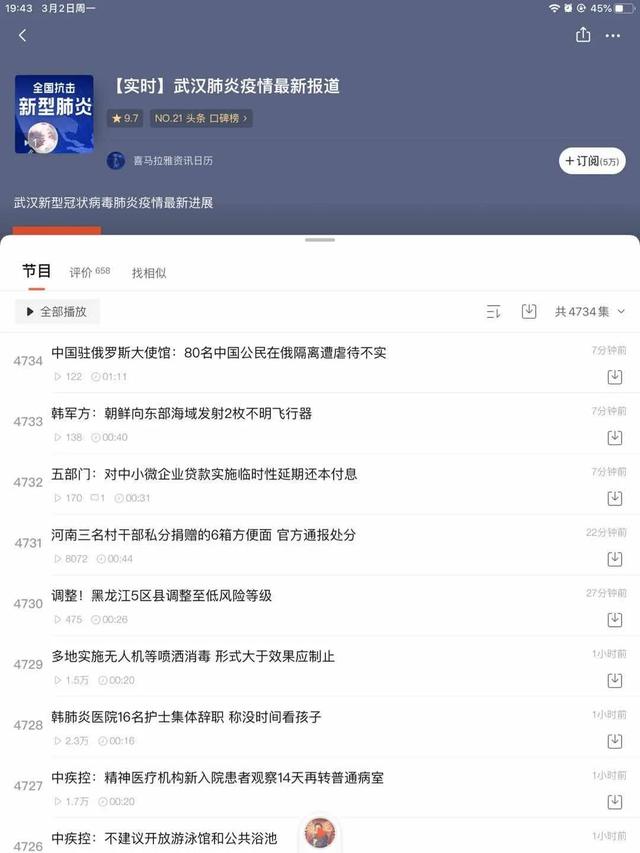Viewport: 640px width, 853px height.
Task: Open episode 4732 五部门 loan news
Action: (x=204, y=474)
